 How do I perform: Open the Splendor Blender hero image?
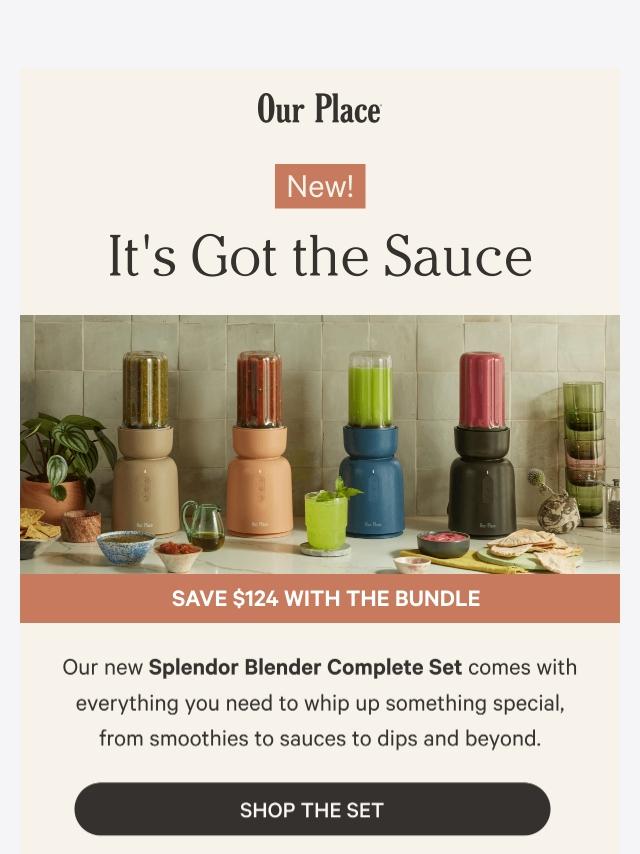tap(320, 445)
